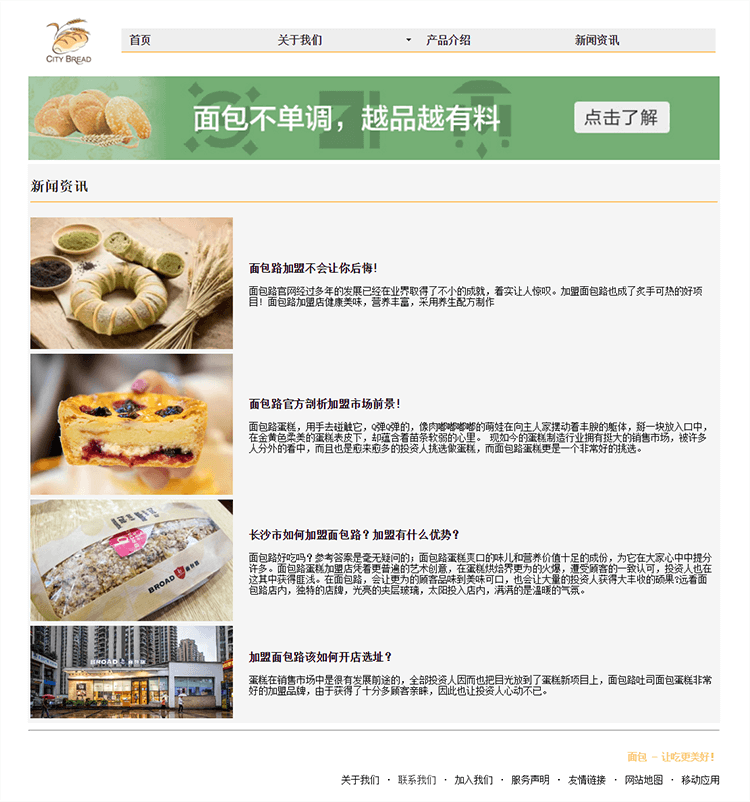This screenshot has width=750, height=802.
Task: Select 新闻资讯 in the top menu
Action: point(597,40)
